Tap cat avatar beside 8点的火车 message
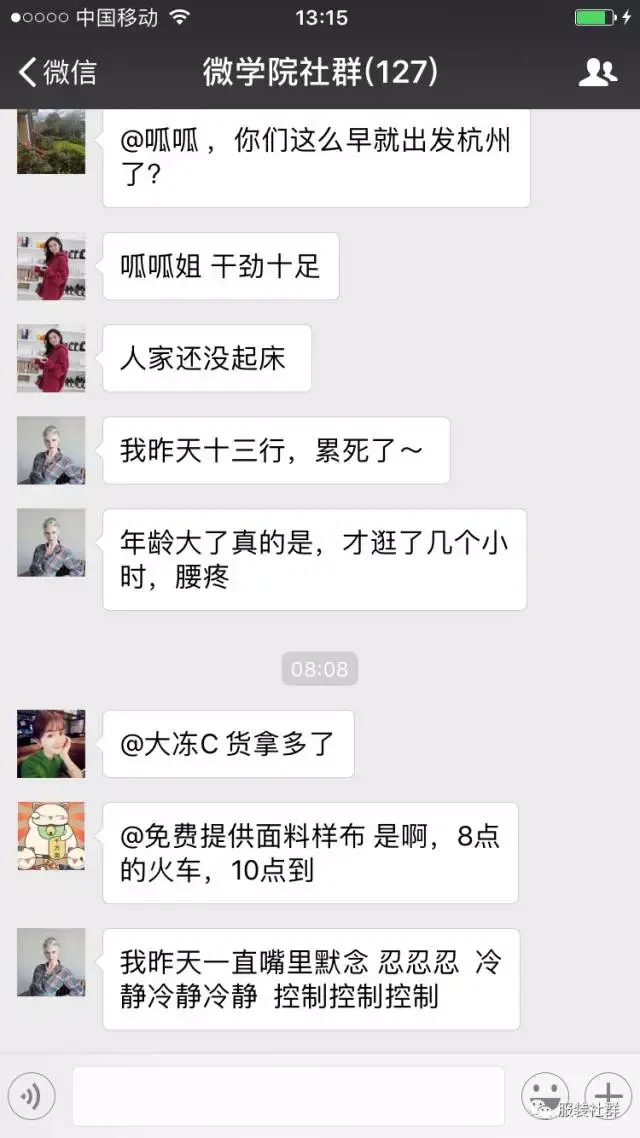Viewport: 640px width, 1138px height. [x=51, y=836]
